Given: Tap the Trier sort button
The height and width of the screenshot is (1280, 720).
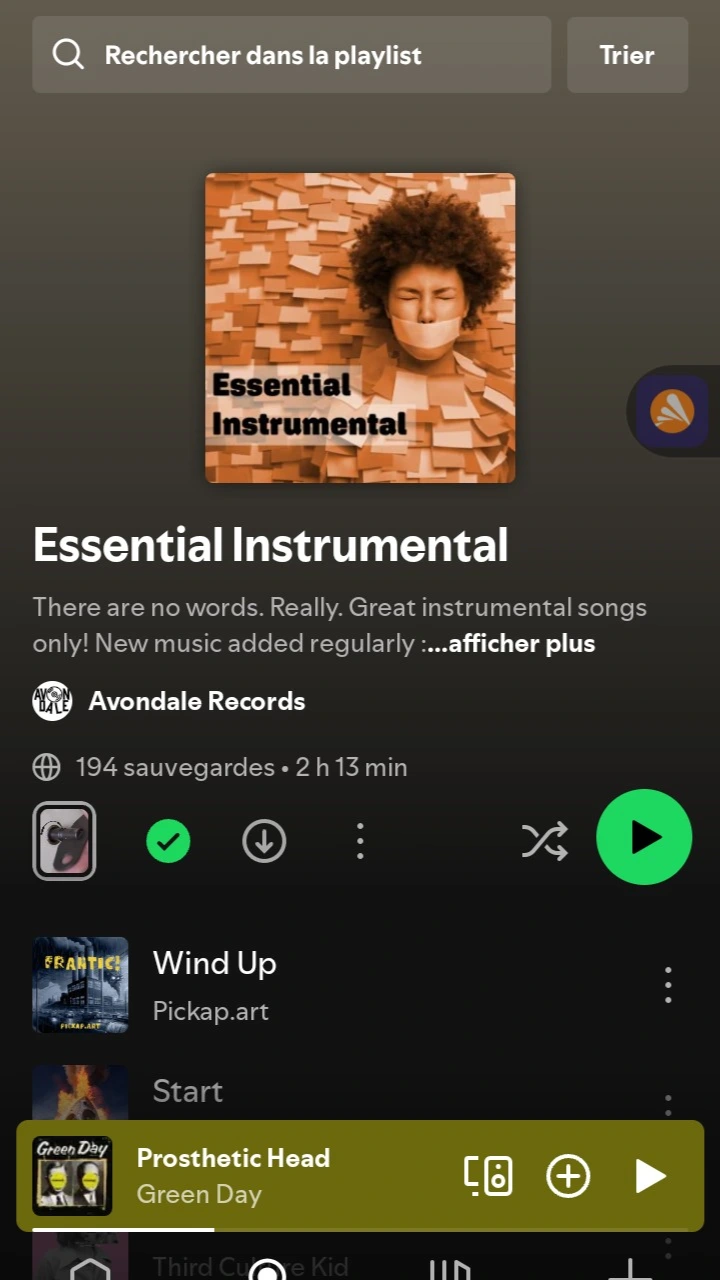Looking at the screenshot, I should pos(627,55).
